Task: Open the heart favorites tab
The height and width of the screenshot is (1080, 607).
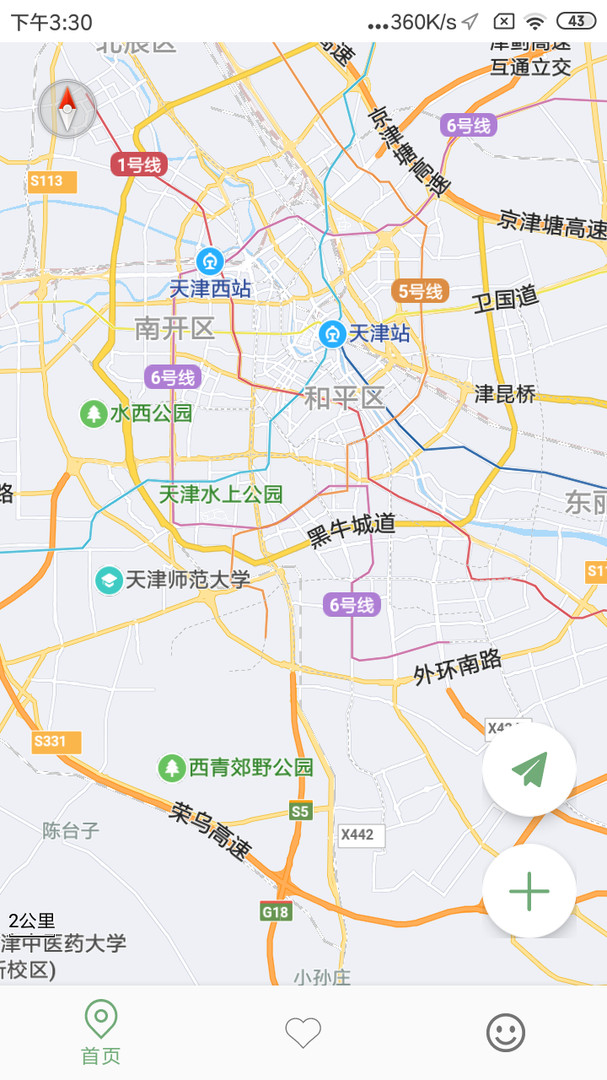Action: (303, 1032)
